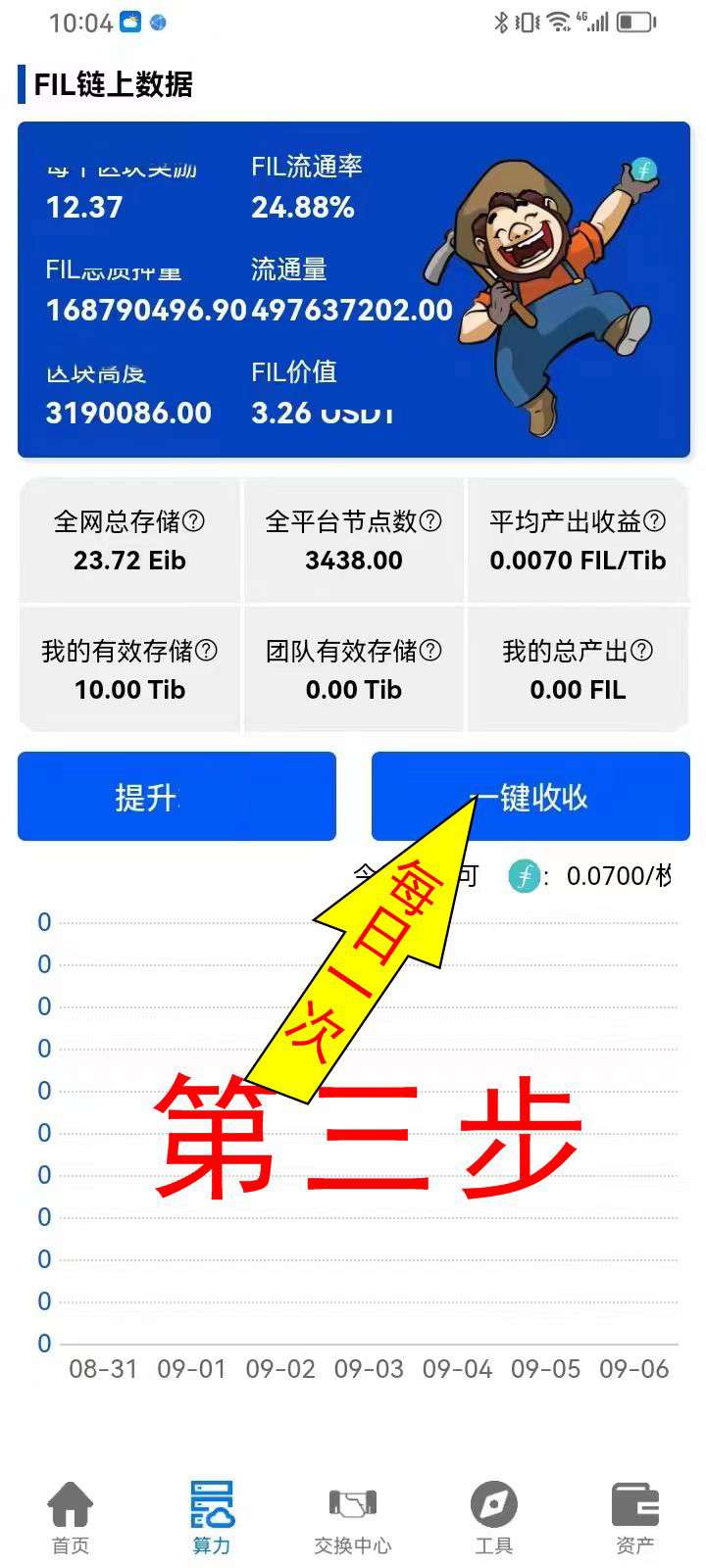This screenshot has width=706, height=1568.
Task: Switch to the 首页 tab
Action: point(71,1518)
